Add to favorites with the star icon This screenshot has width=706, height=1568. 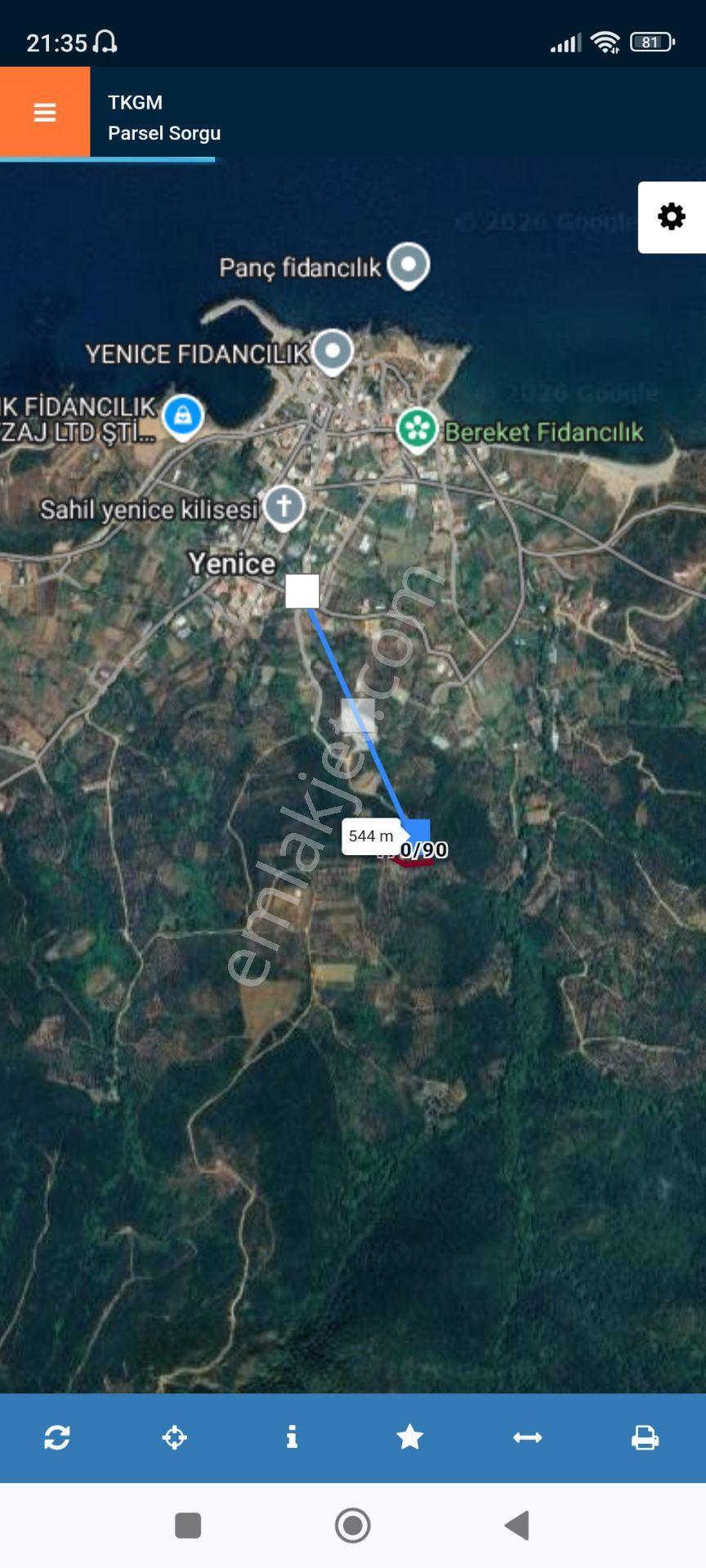[409, 1437]
